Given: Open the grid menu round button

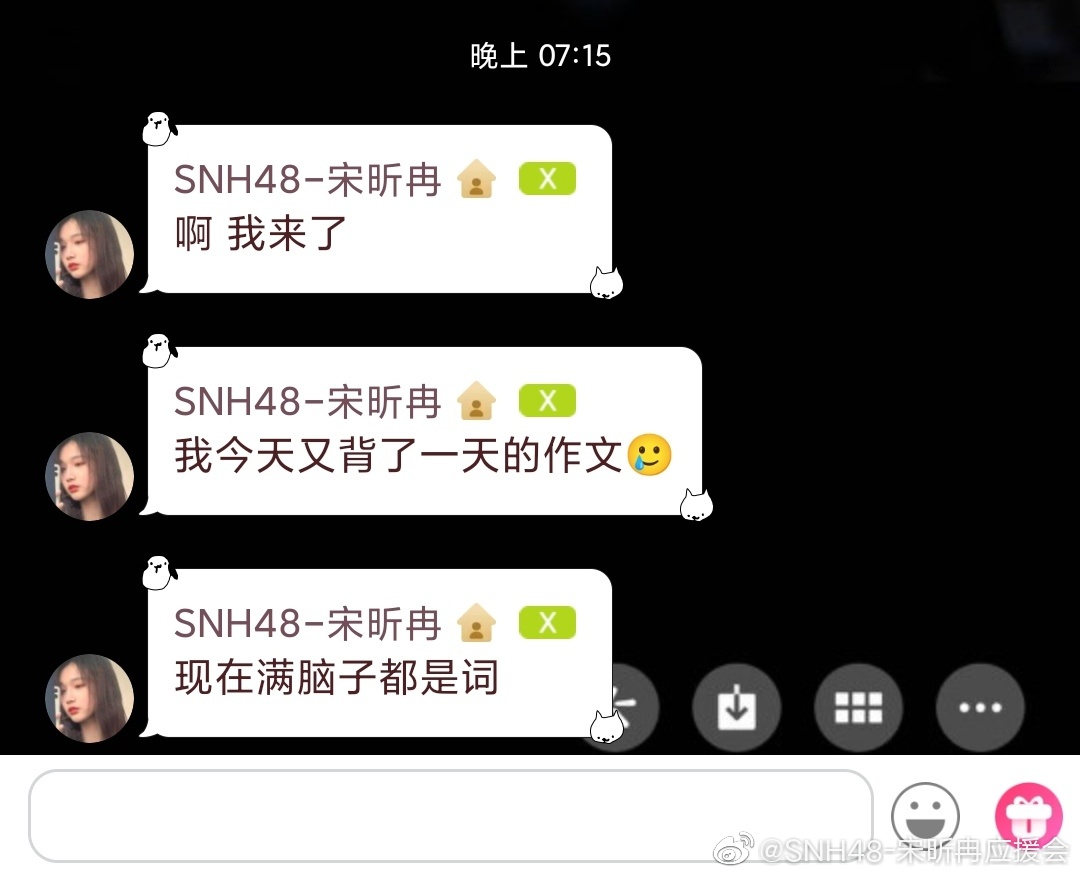Looking at the screenshot, I should click(x=858, y=707).
